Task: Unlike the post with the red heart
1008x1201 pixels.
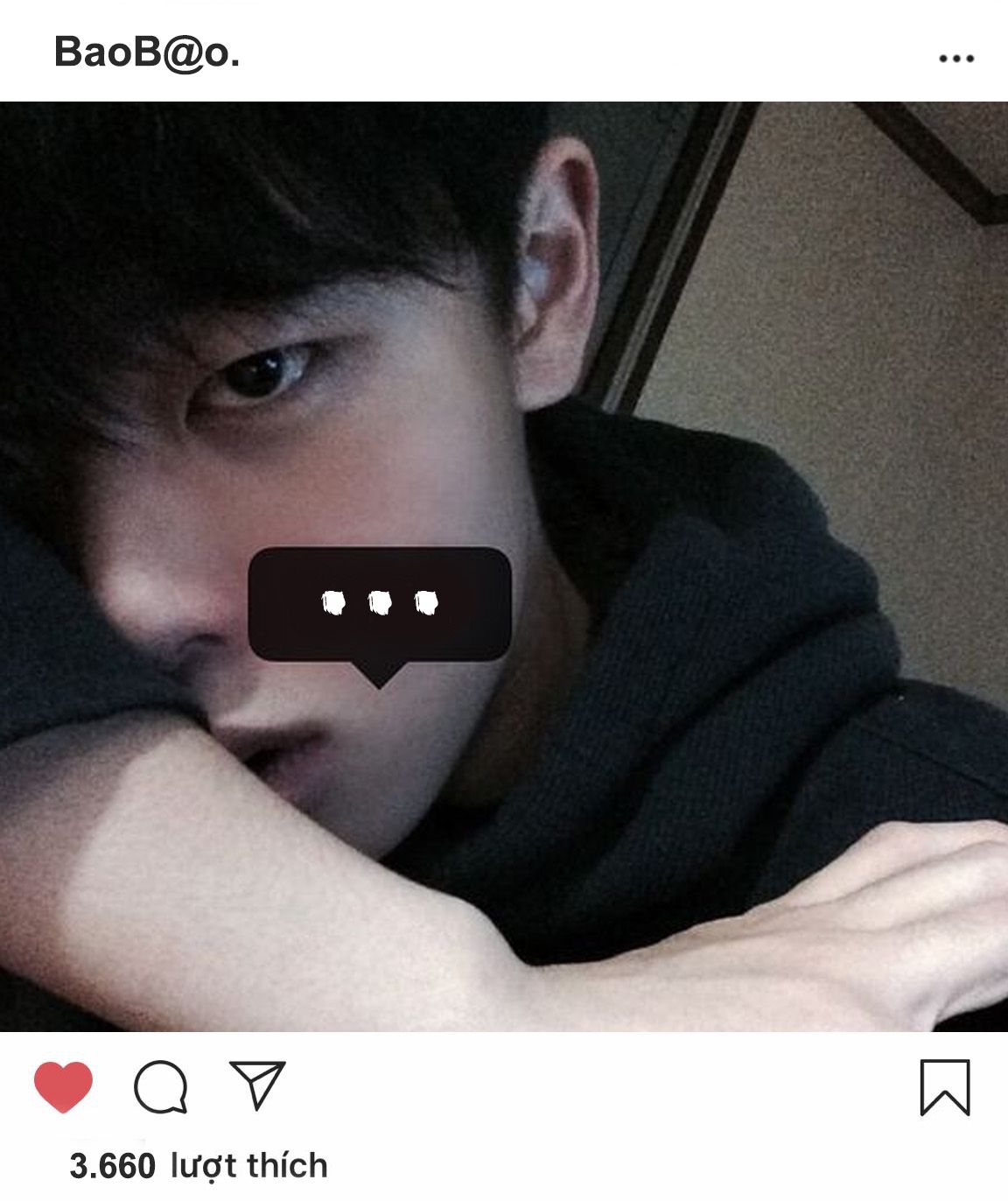Action: [x=63, y=1086]
